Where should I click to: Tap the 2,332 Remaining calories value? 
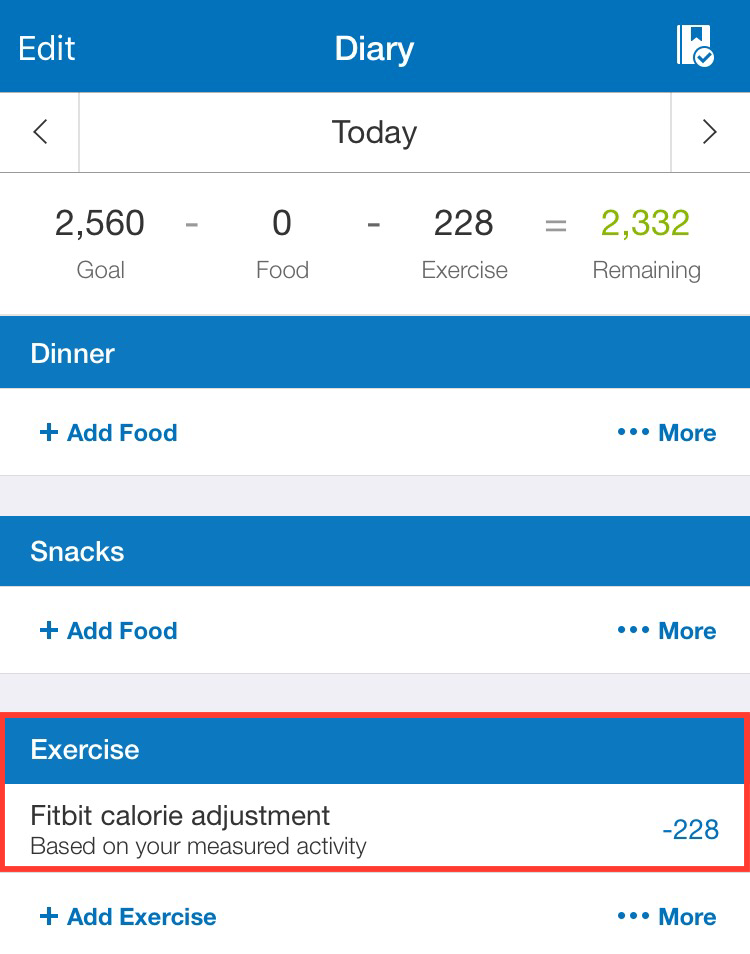645,223
